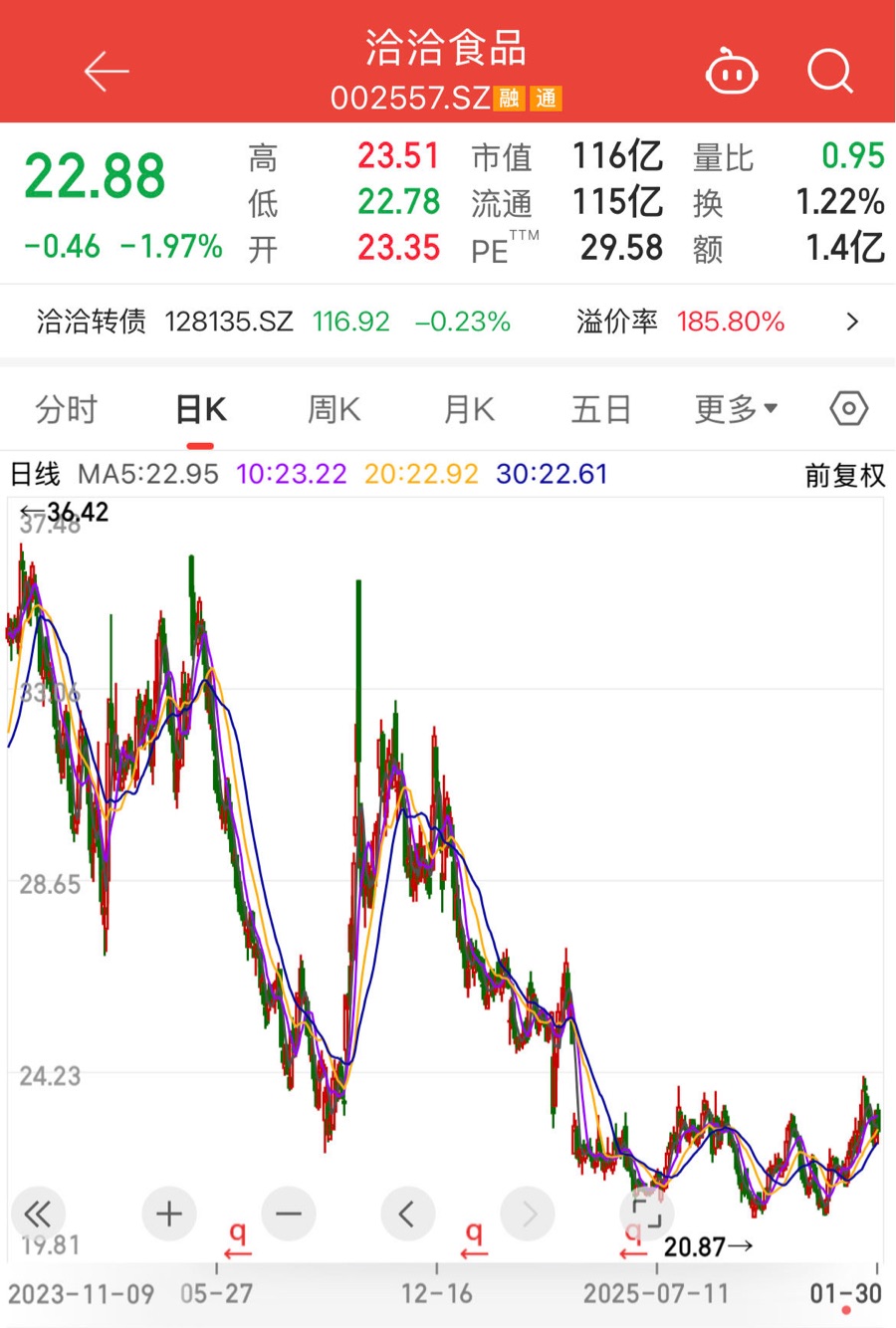Expand the 更多 dropdown
The height and width of the screenshot is (1328, 896).
(736, 409)
